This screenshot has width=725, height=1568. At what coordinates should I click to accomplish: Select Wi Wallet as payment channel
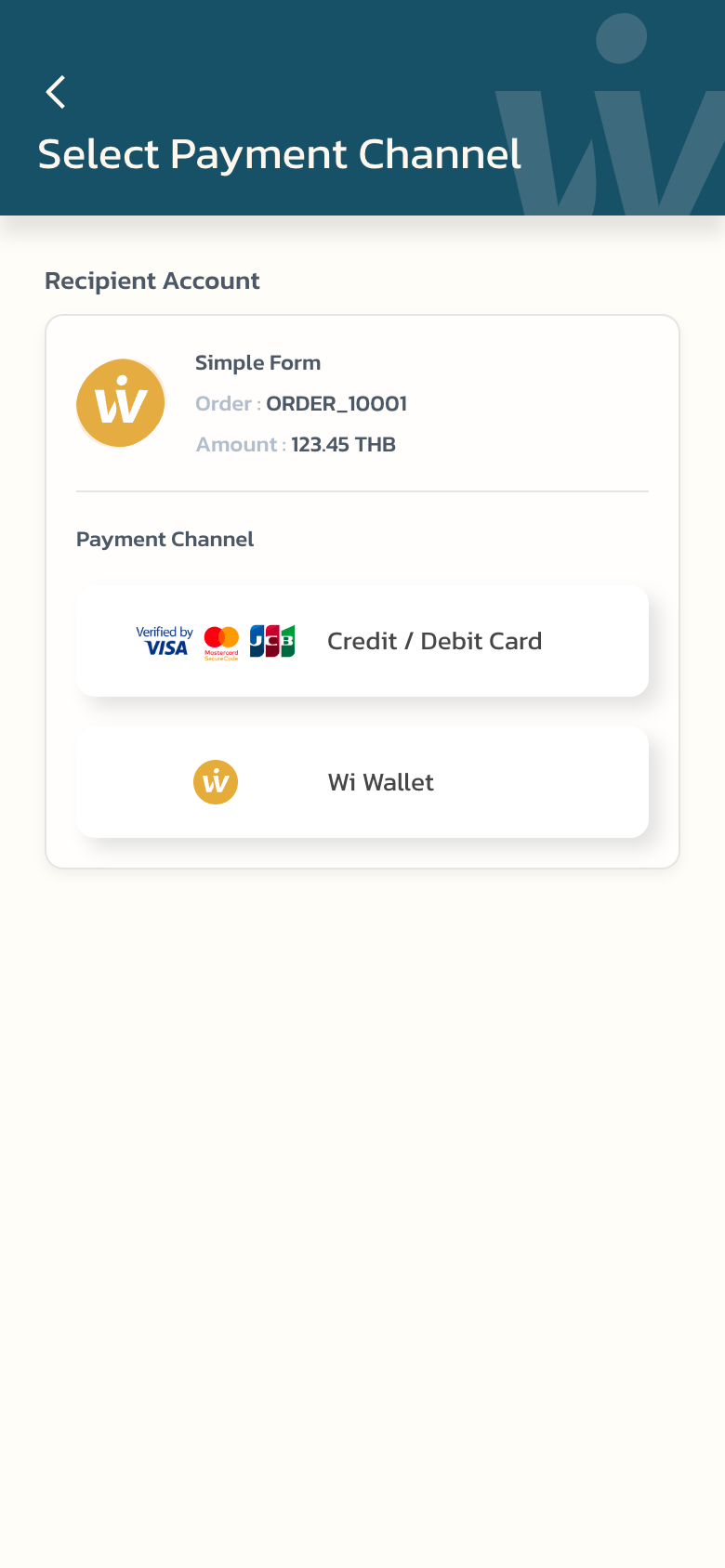362,782
